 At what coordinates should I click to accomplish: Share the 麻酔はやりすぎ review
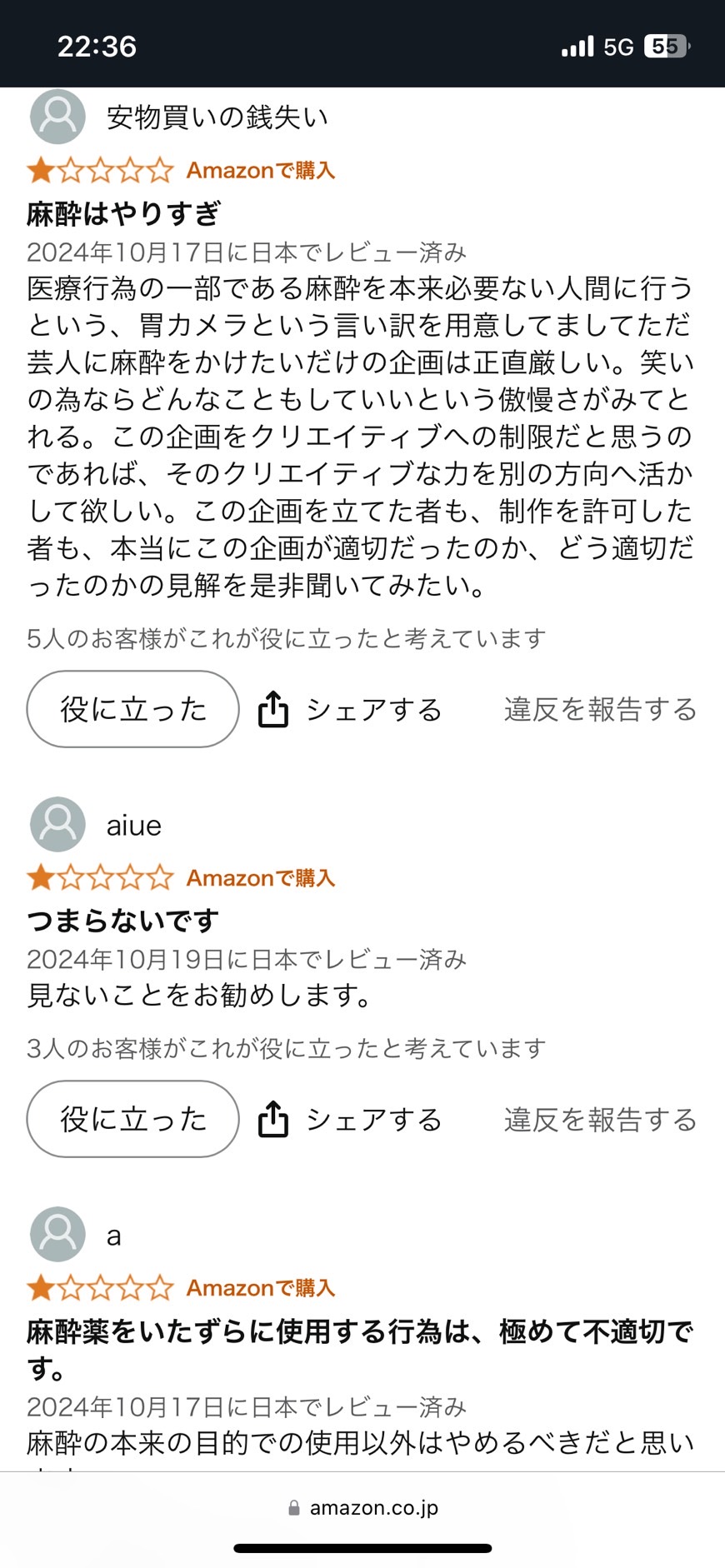350,710
